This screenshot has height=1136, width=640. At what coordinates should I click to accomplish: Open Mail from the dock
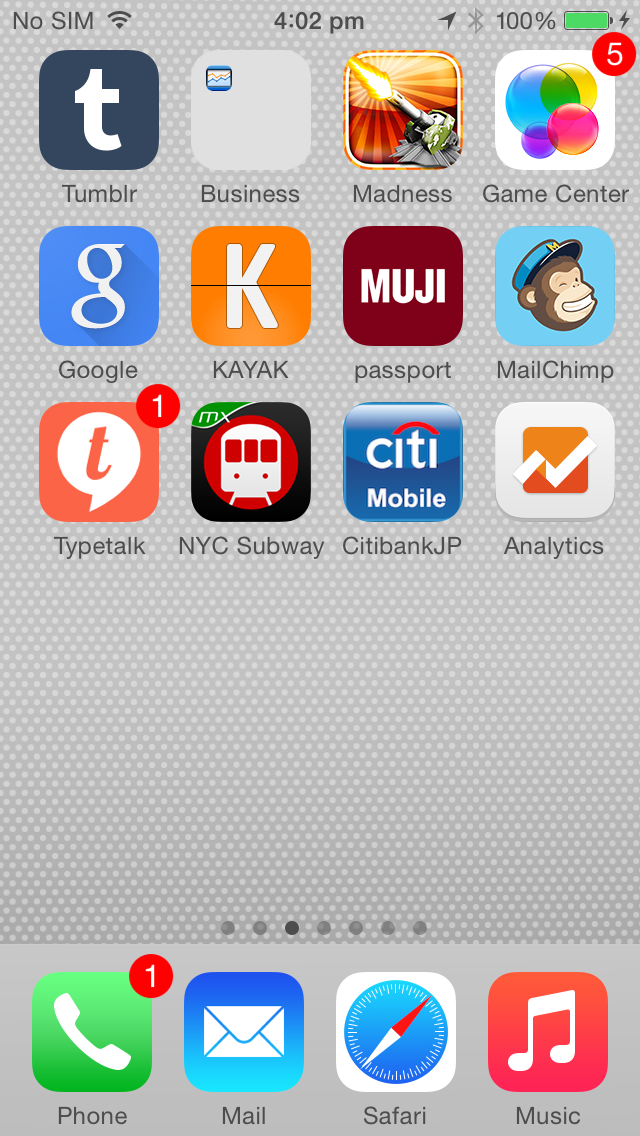(244, 1032)
